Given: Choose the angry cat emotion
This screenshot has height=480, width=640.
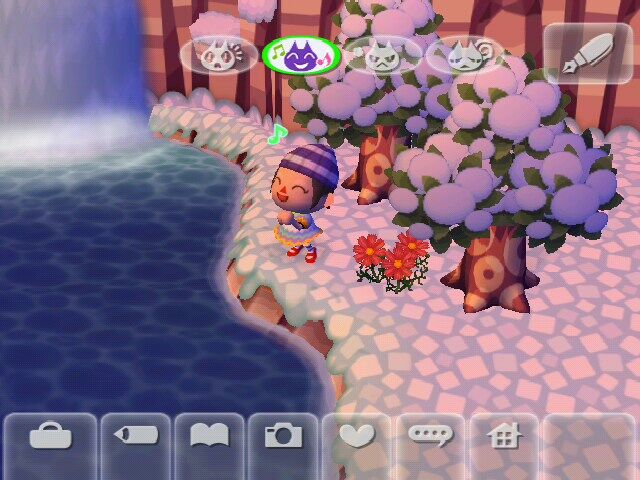Looking at the screenshot, I should [381, 55].
